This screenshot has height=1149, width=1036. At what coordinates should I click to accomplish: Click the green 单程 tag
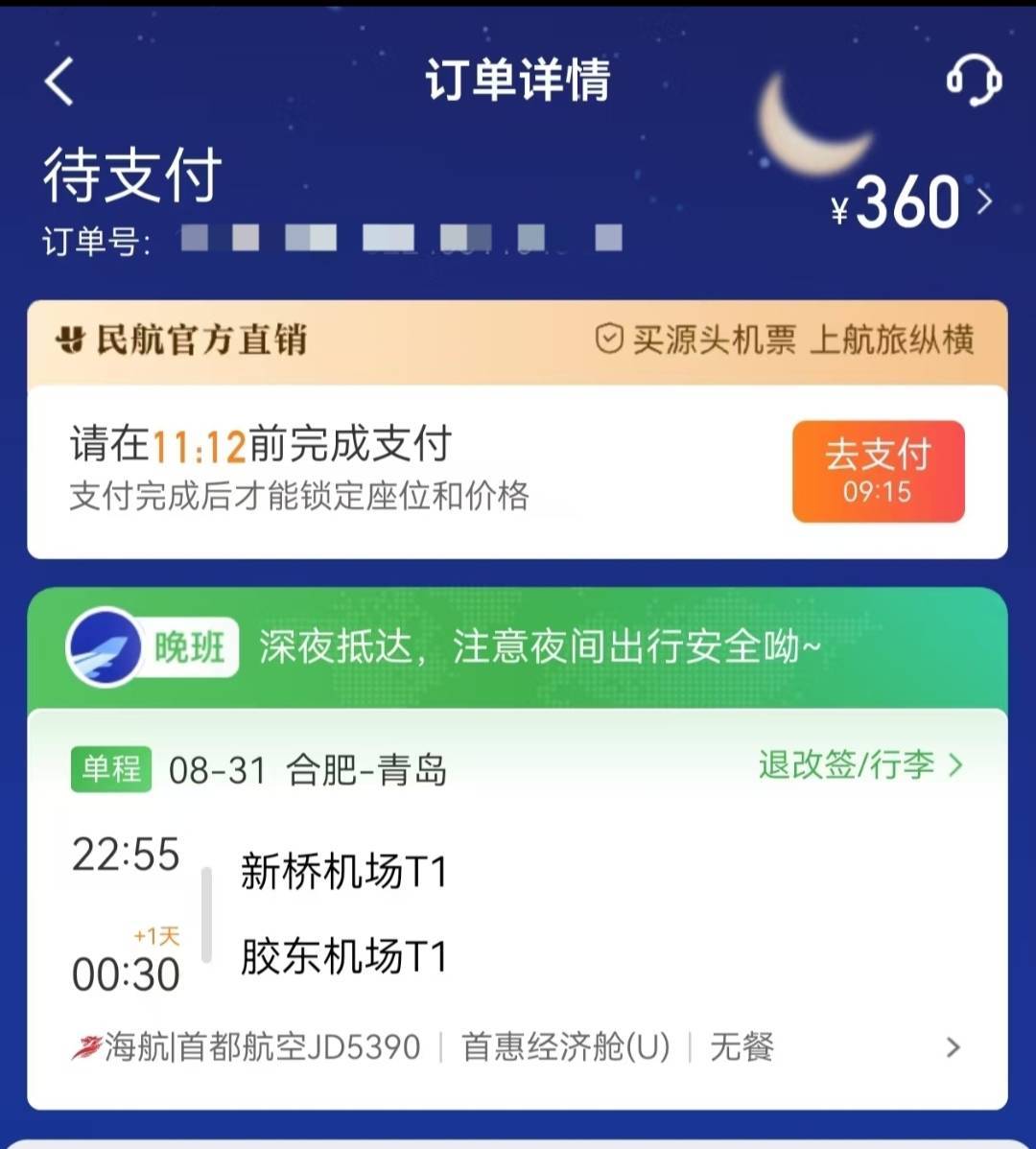(111, 767)
